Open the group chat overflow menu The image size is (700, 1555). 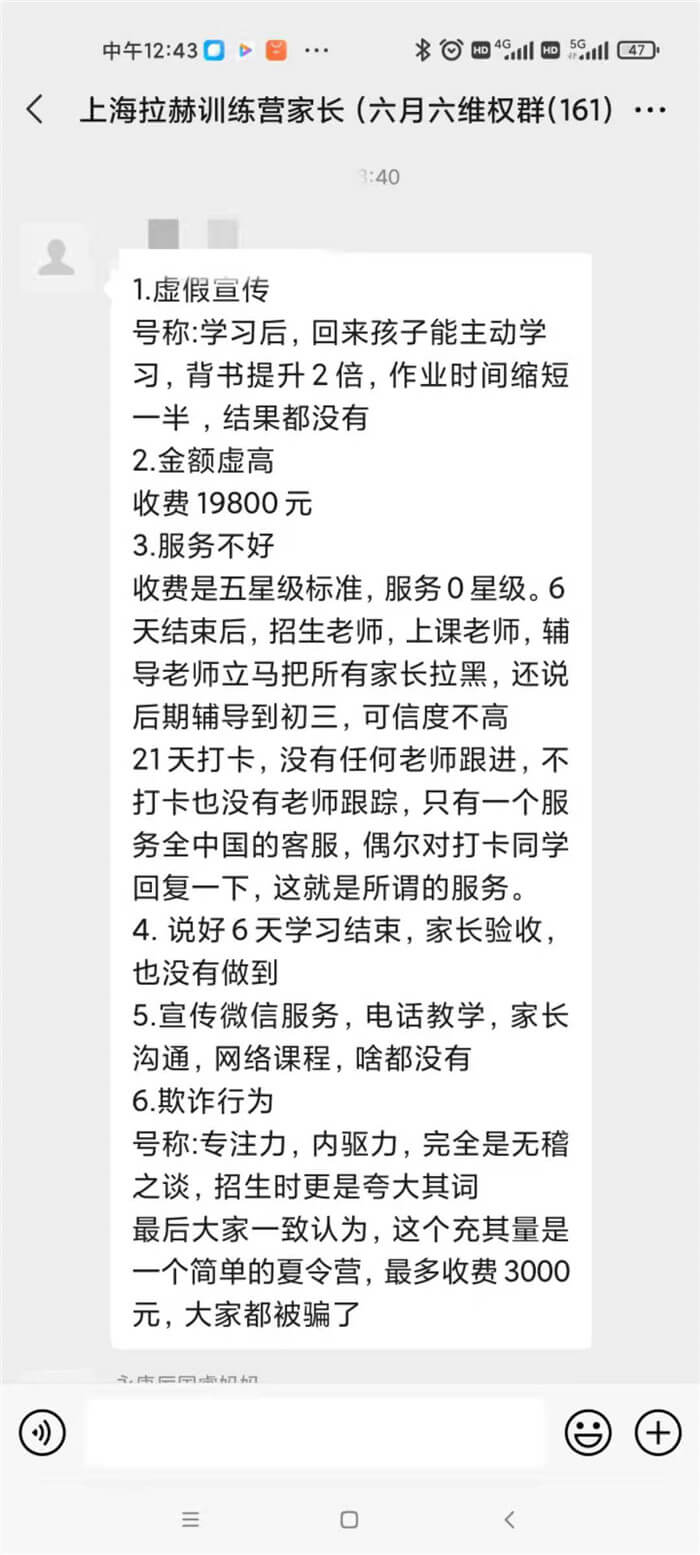point(650,110)
